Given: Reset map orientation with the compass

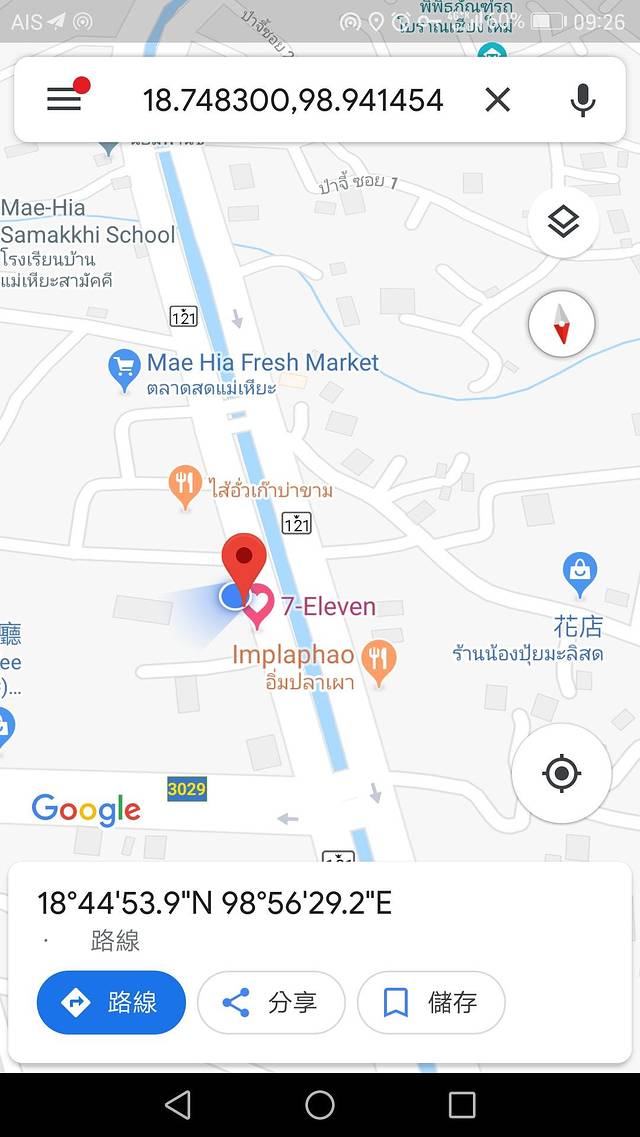Looking at the screenshot, I should (x=562, y=324).
